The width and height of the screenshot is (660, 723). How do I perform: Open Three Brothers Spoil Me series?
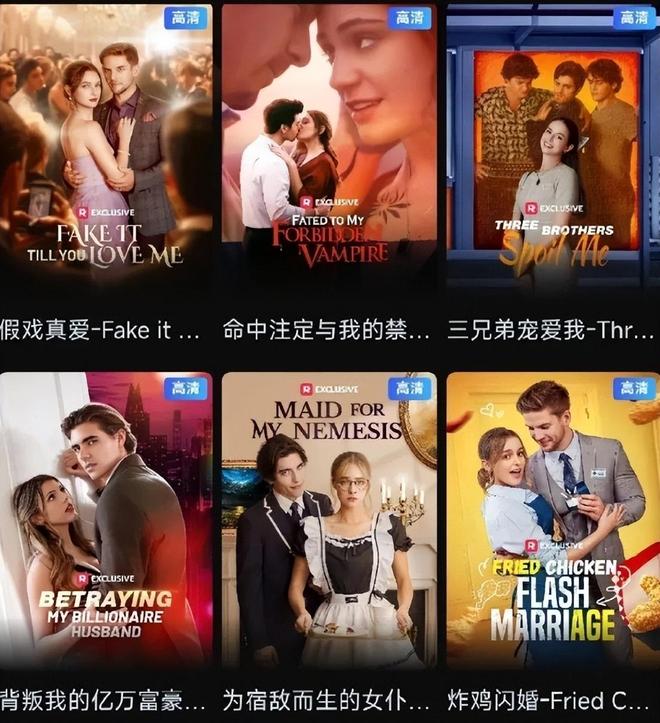tap(553, 150)
